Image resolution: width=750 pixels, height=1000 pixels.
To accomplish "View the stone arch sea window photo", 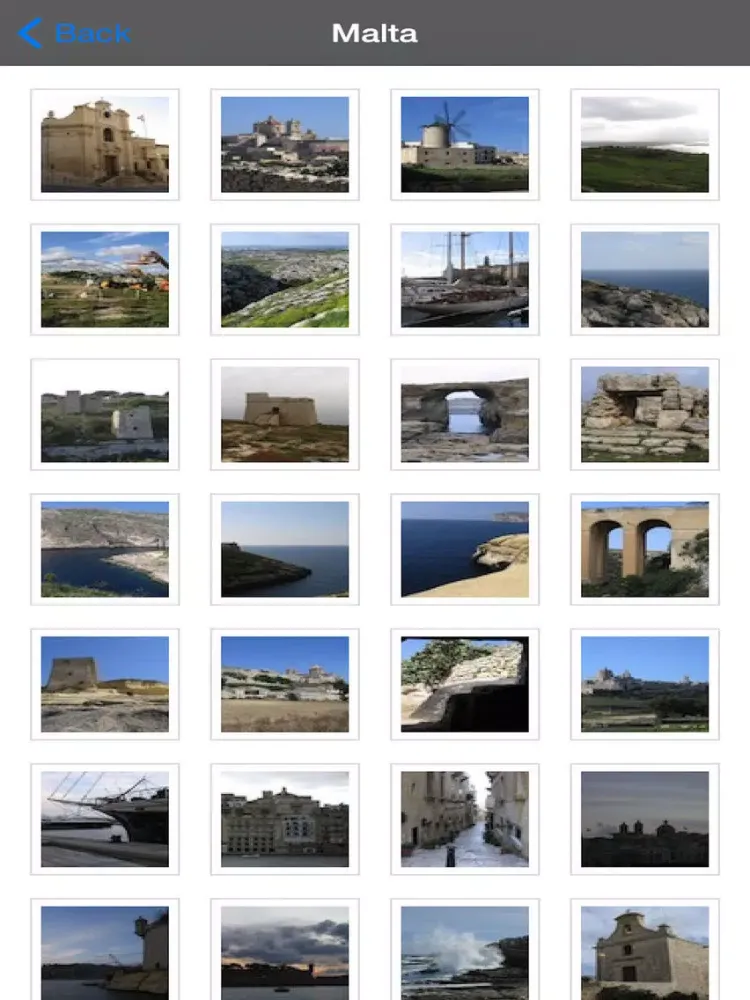I will click(x=465, y=414).
